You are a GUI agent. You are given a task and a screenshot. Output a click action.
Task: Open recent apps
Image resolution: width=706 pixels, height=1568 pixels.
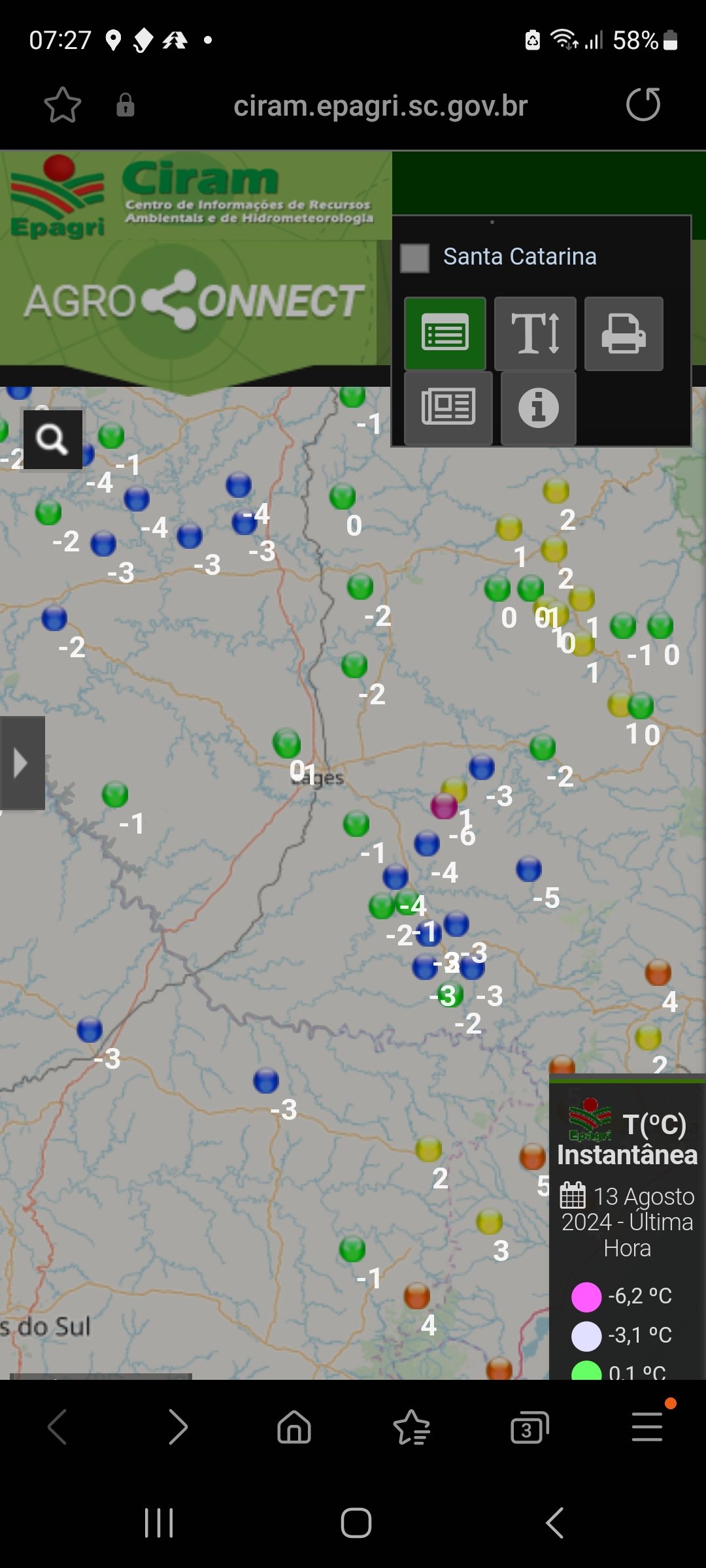(x=159, y=1523)
